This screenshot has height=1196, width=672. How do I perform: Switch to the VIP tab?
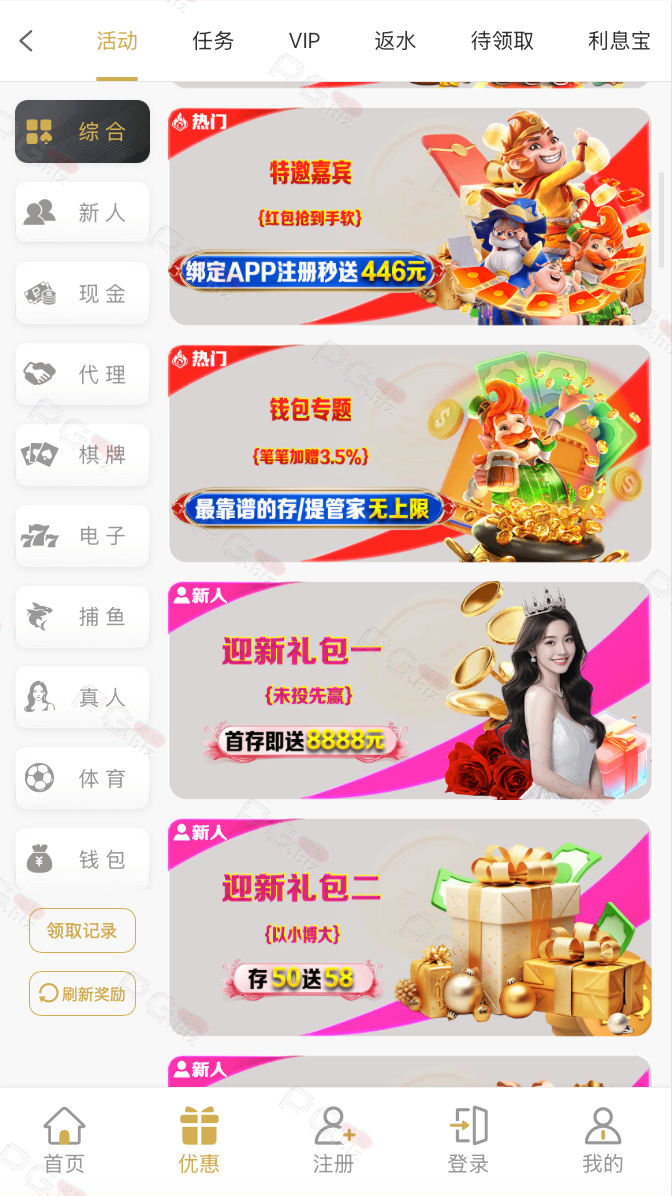coord(304,41)
